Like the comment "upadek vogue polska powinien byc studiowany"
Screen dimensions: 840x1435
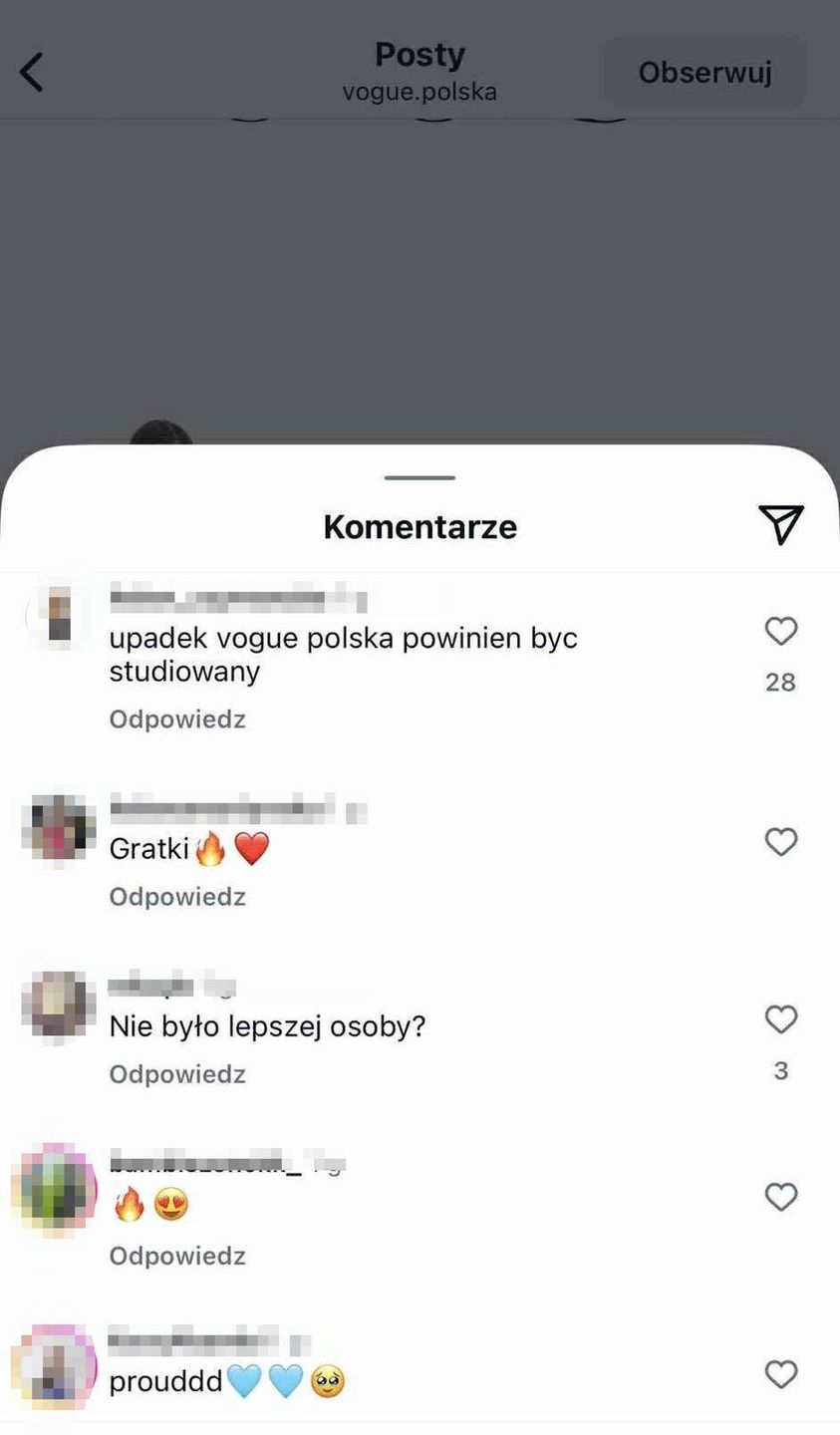(780, 631)
